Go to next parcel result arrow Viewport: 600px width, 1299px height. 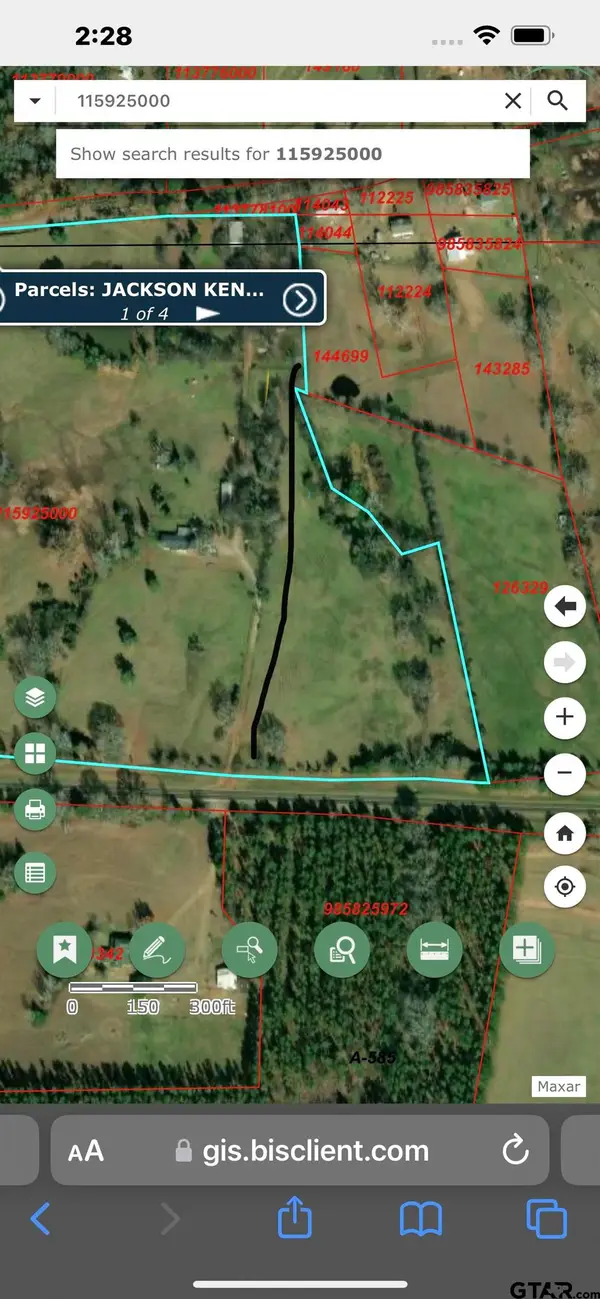tap(300, 299)
